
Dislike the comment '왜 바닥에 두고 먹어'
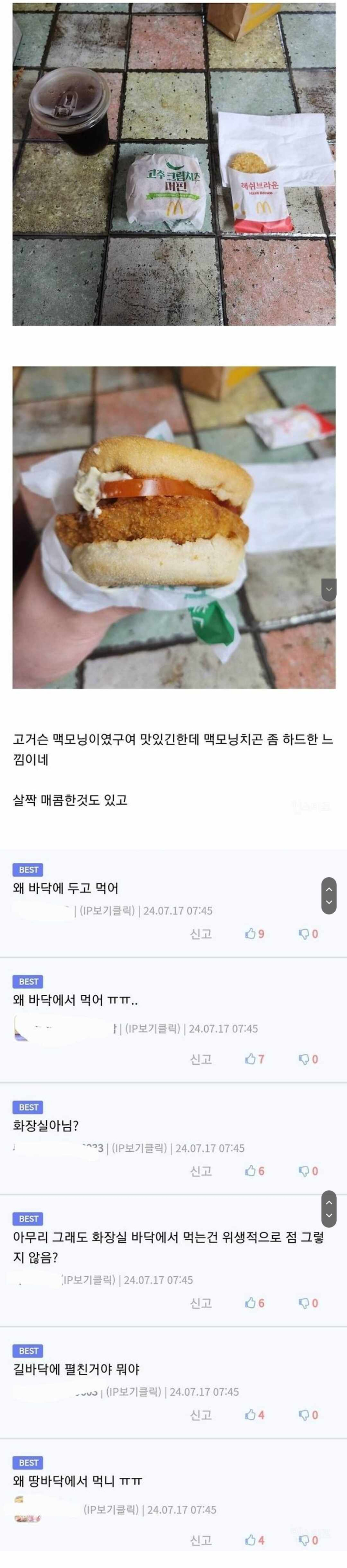308,934
